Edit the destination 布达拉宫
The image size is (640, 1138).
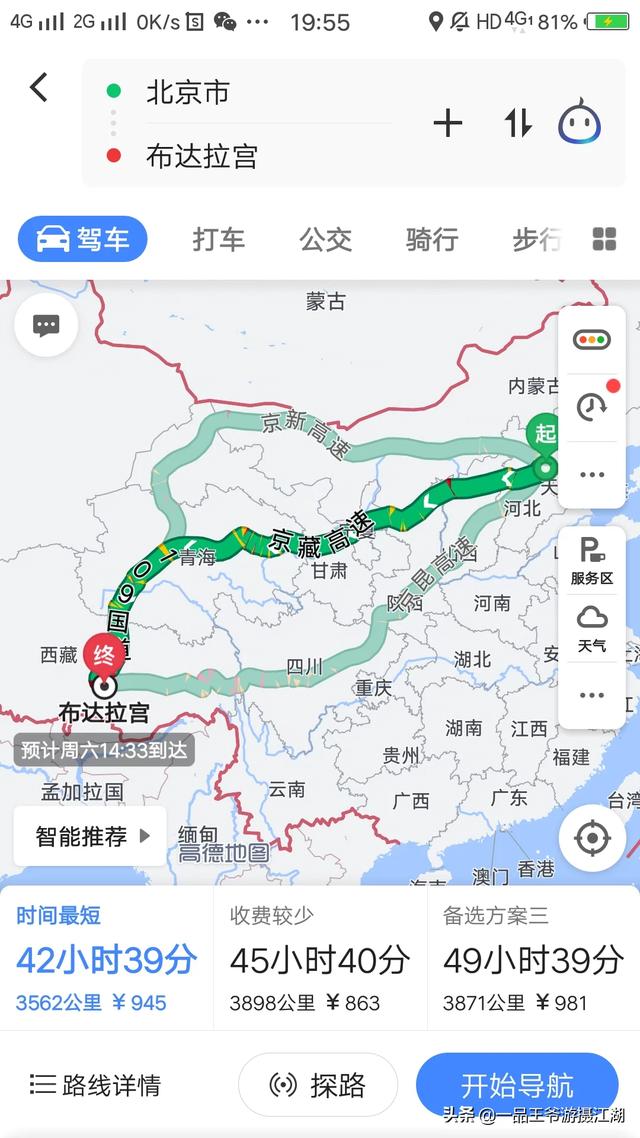[x=202, y=156]
